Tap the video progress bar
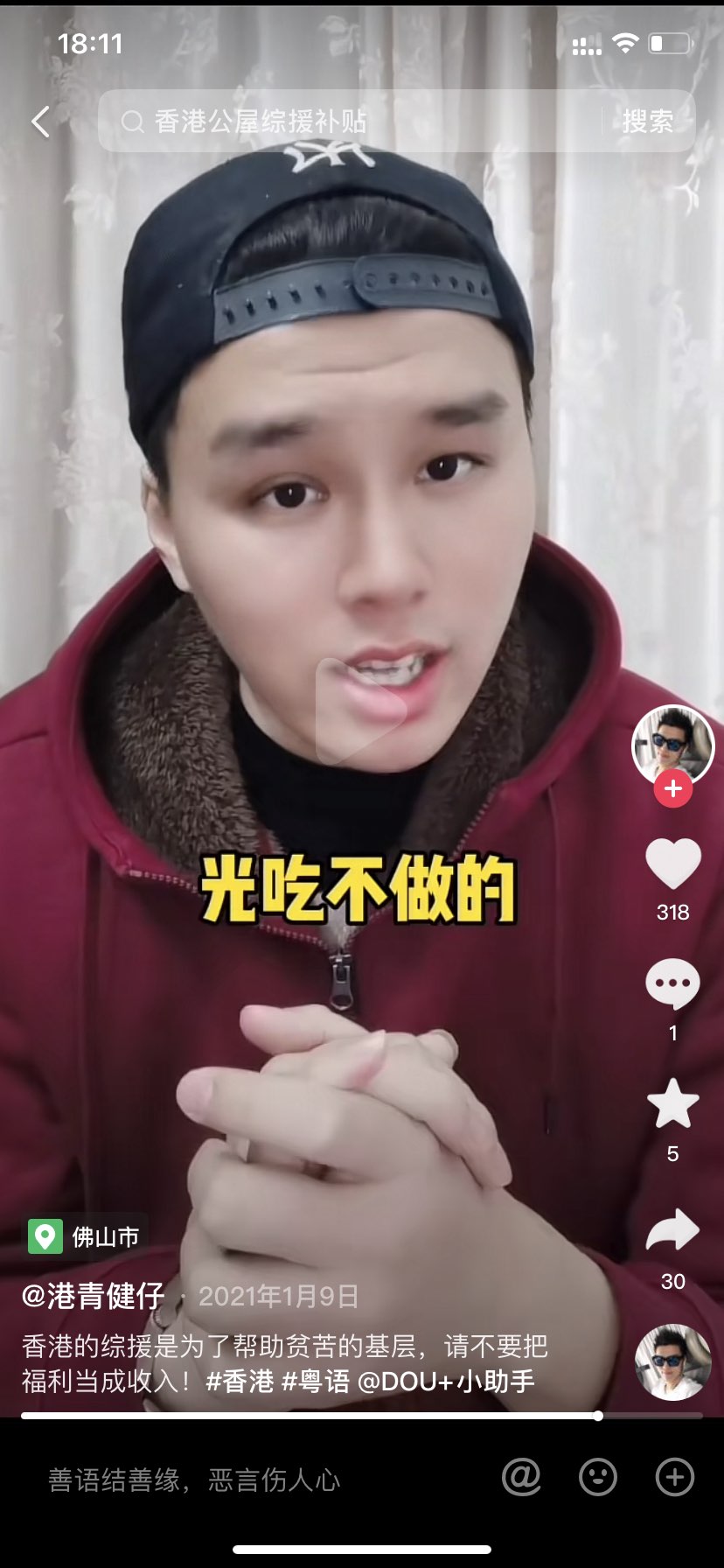Viewport: 724px width, 1568px height. tap(350, 1416)
